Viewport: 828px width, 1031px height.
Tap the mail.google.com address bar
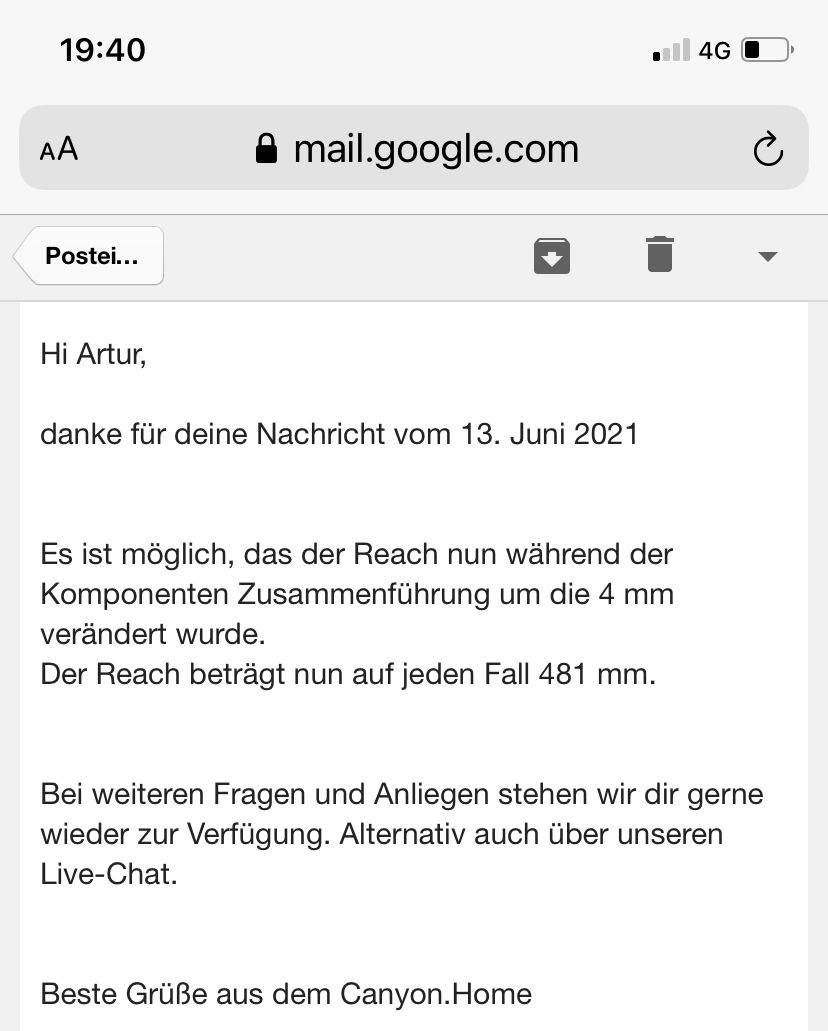[x=420, y=150]
